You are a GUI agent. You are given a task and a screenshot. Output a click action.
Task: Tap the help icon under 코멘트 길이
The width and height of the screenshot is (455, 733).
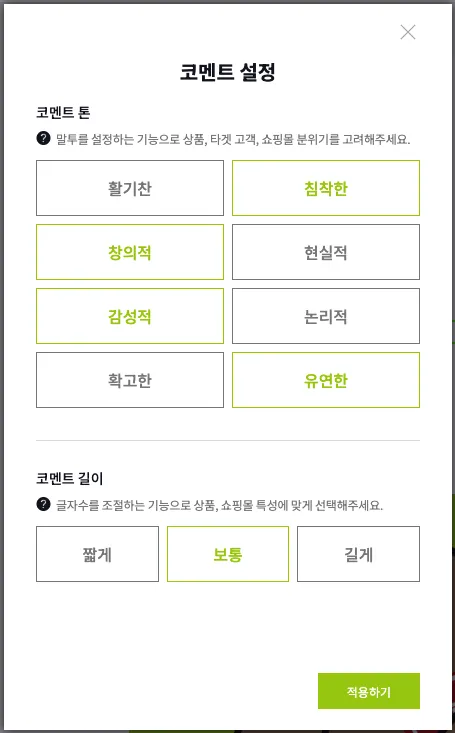[x=43, y=504]
